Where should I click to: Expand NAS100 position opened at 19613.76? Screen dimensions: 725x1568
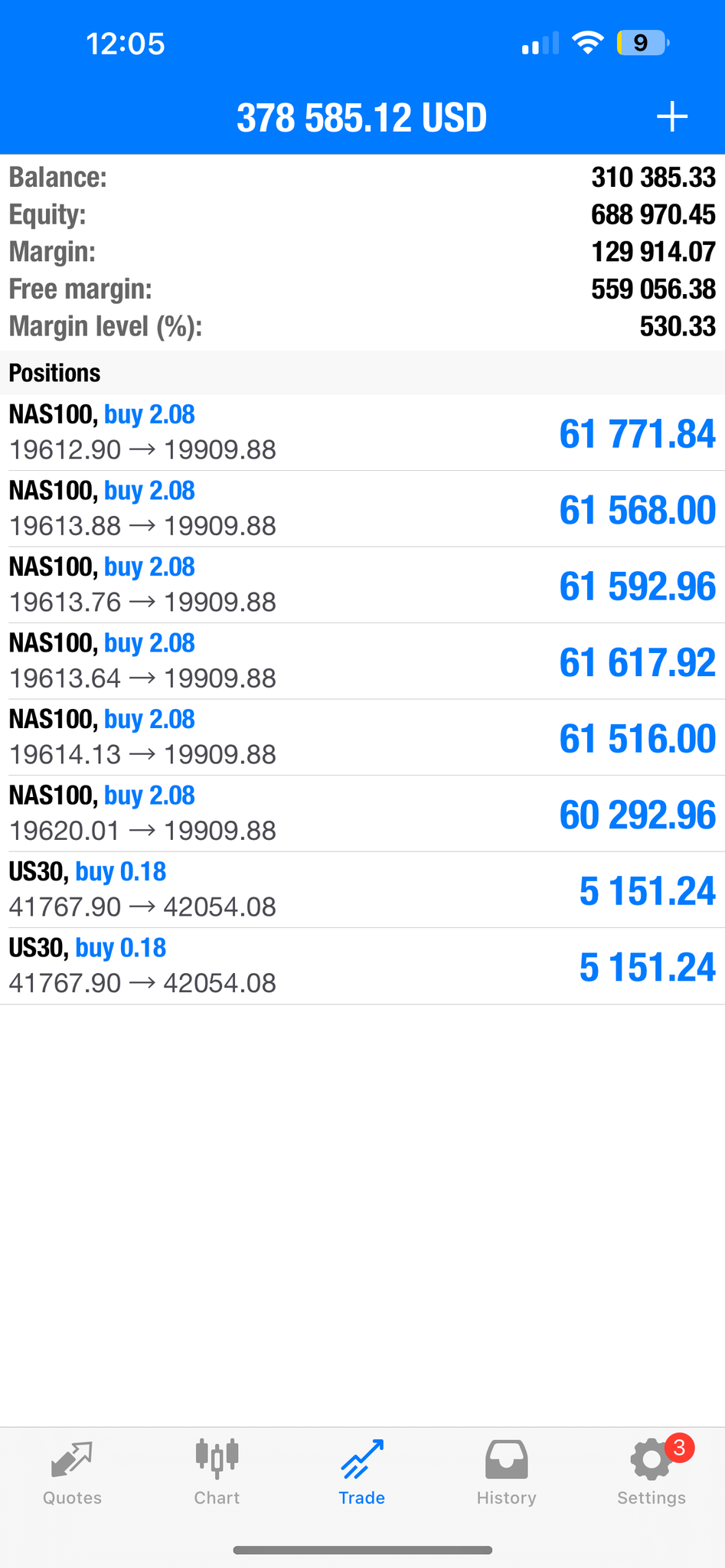point(362,585)
